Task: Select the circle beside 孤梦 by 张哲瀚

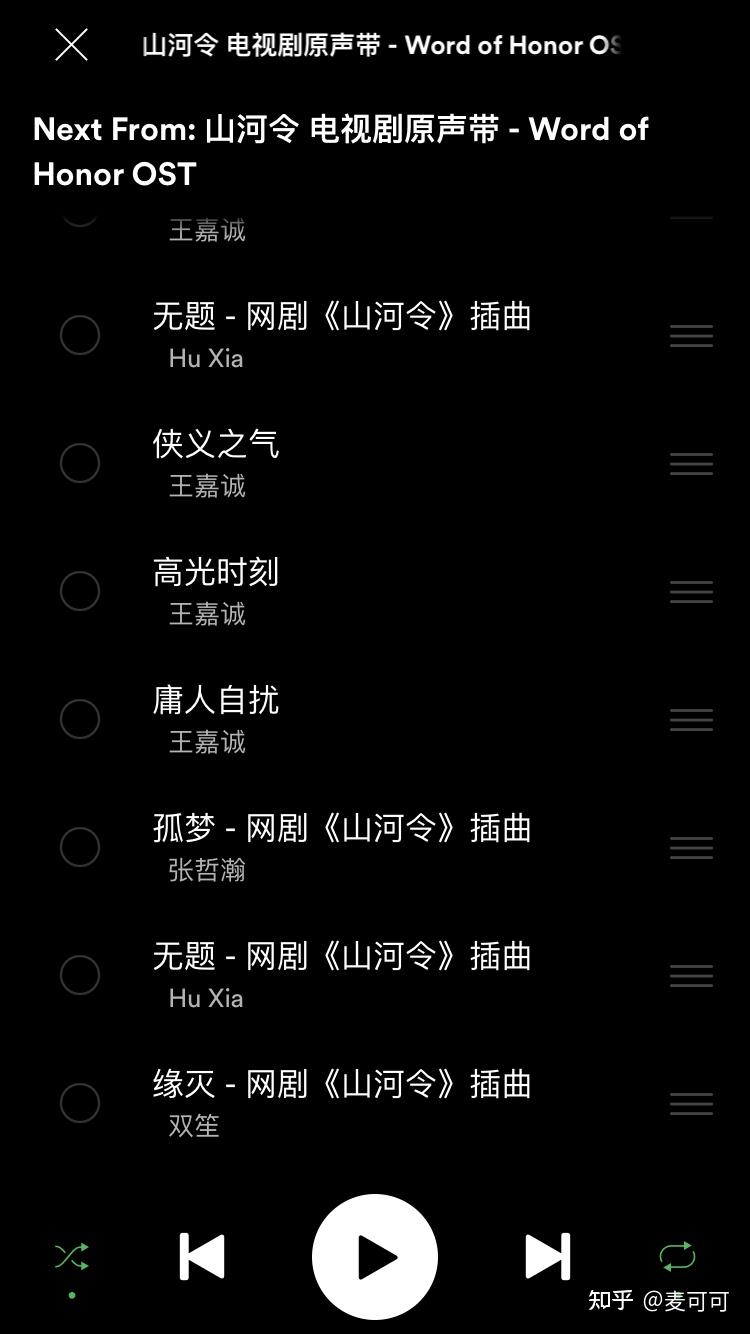Action: pyautogui.click(x=80, y=847)
